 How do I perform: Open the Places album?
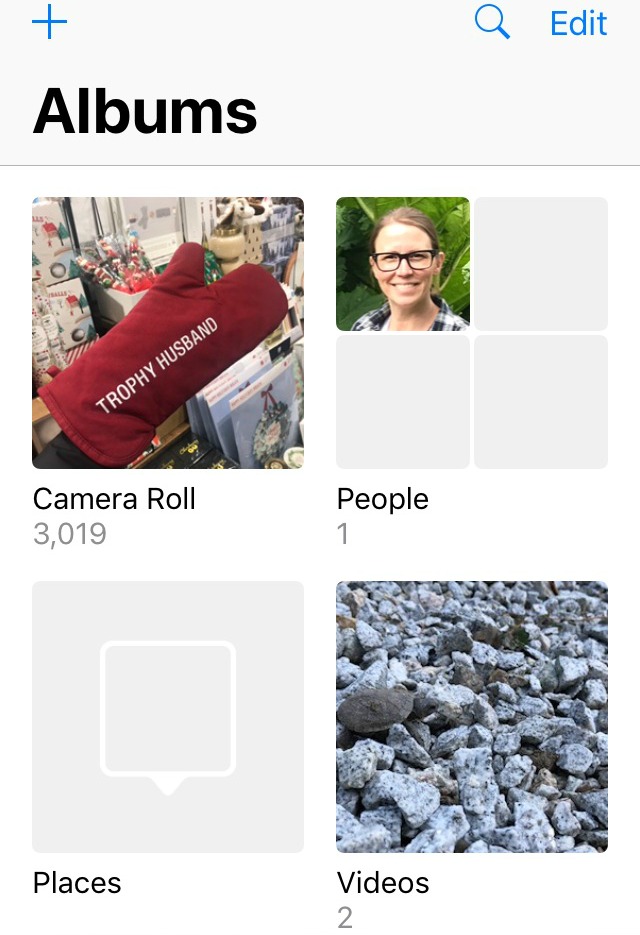click(168, 717)
